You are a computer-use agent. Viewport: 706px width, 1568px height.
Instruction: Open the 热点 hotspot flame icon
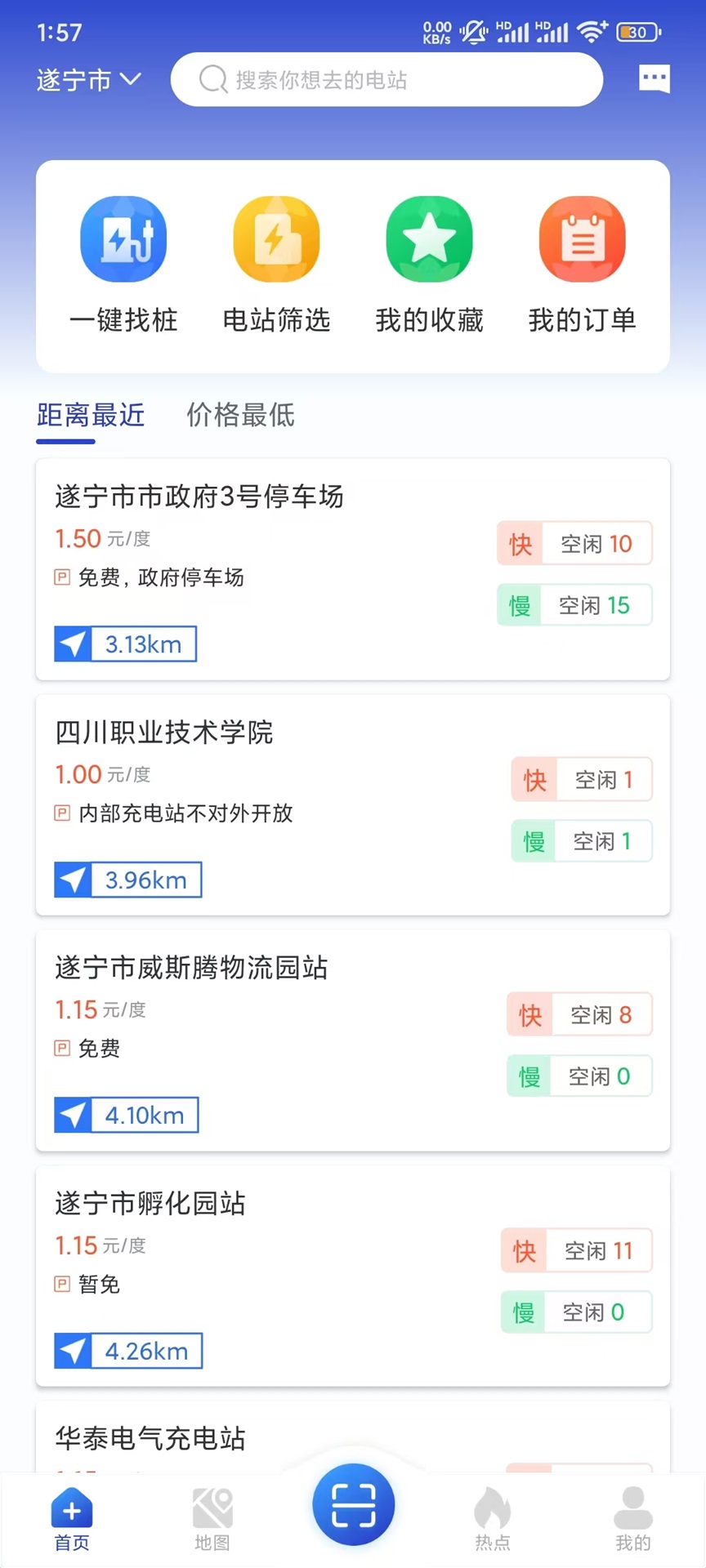(x=492, y=1517)
